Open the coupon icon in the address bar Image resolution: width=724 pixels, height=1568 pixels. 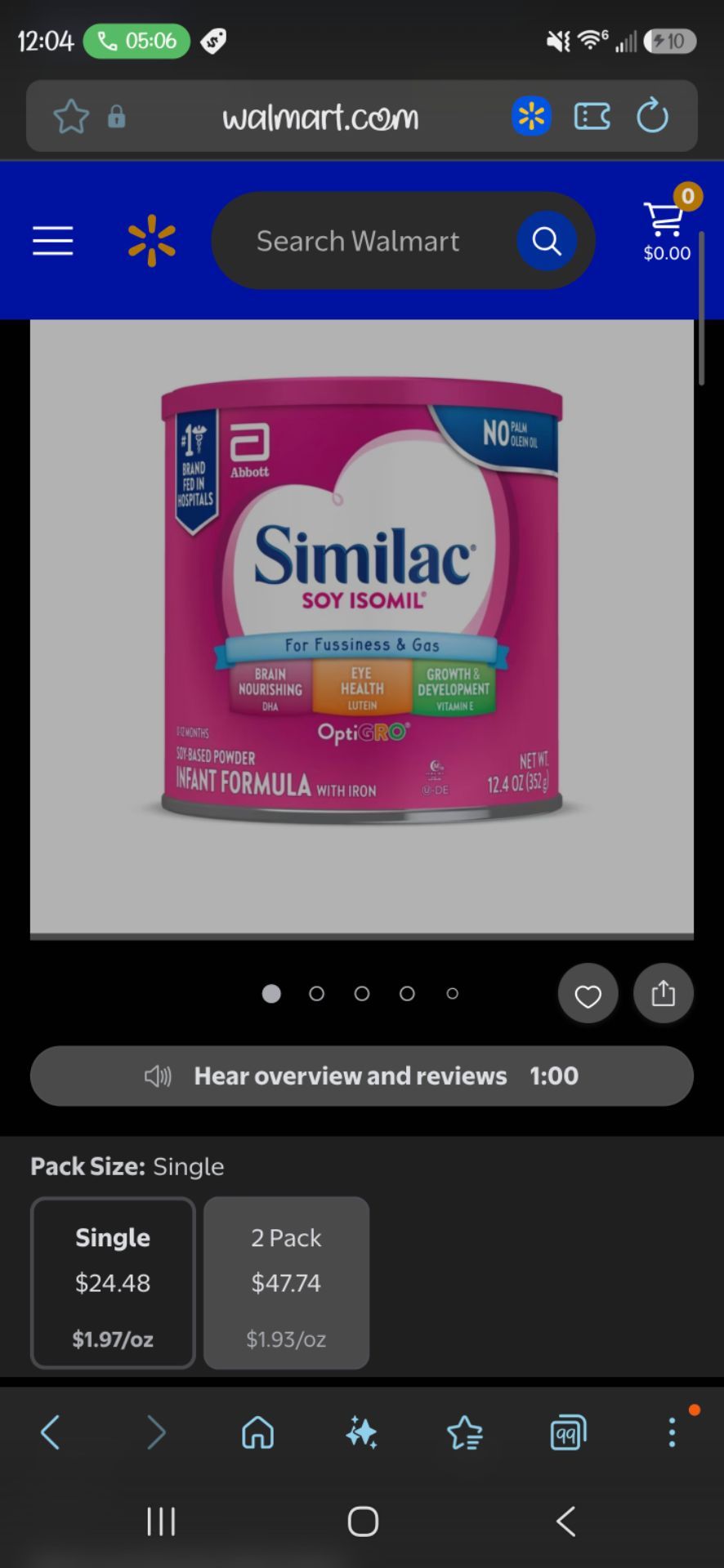592,116
